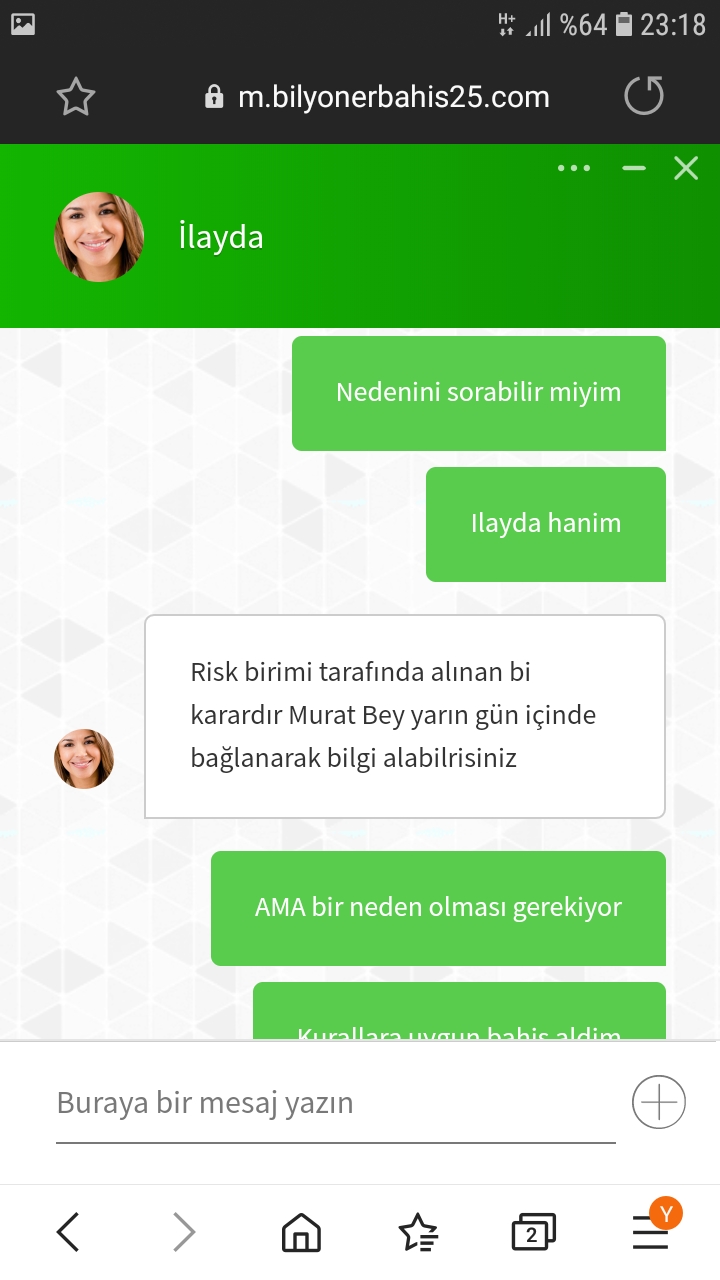Tap the m.bilyonerbahis25.com address bar
720x1280 pixels.
[x=378, y=97]
